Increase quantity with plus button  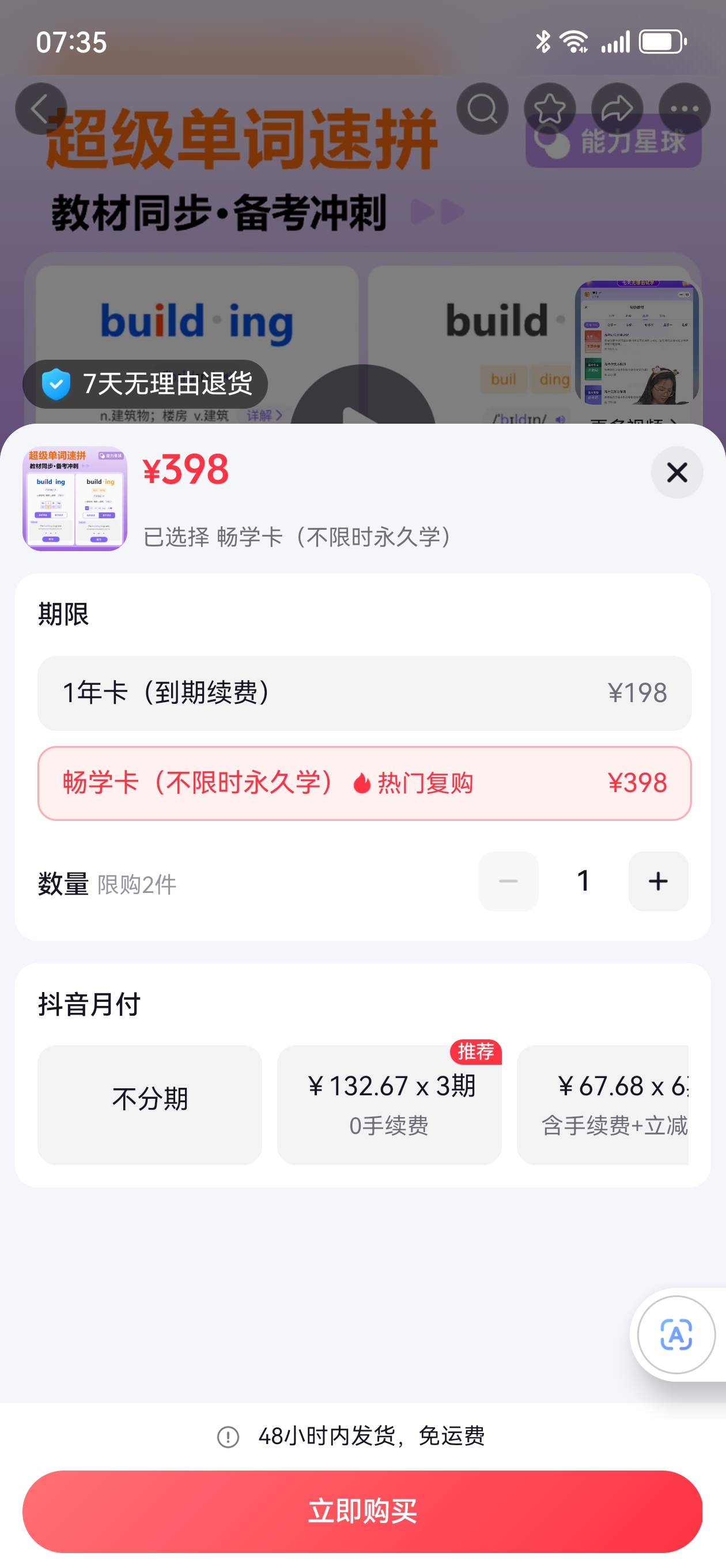coord(657,881)
